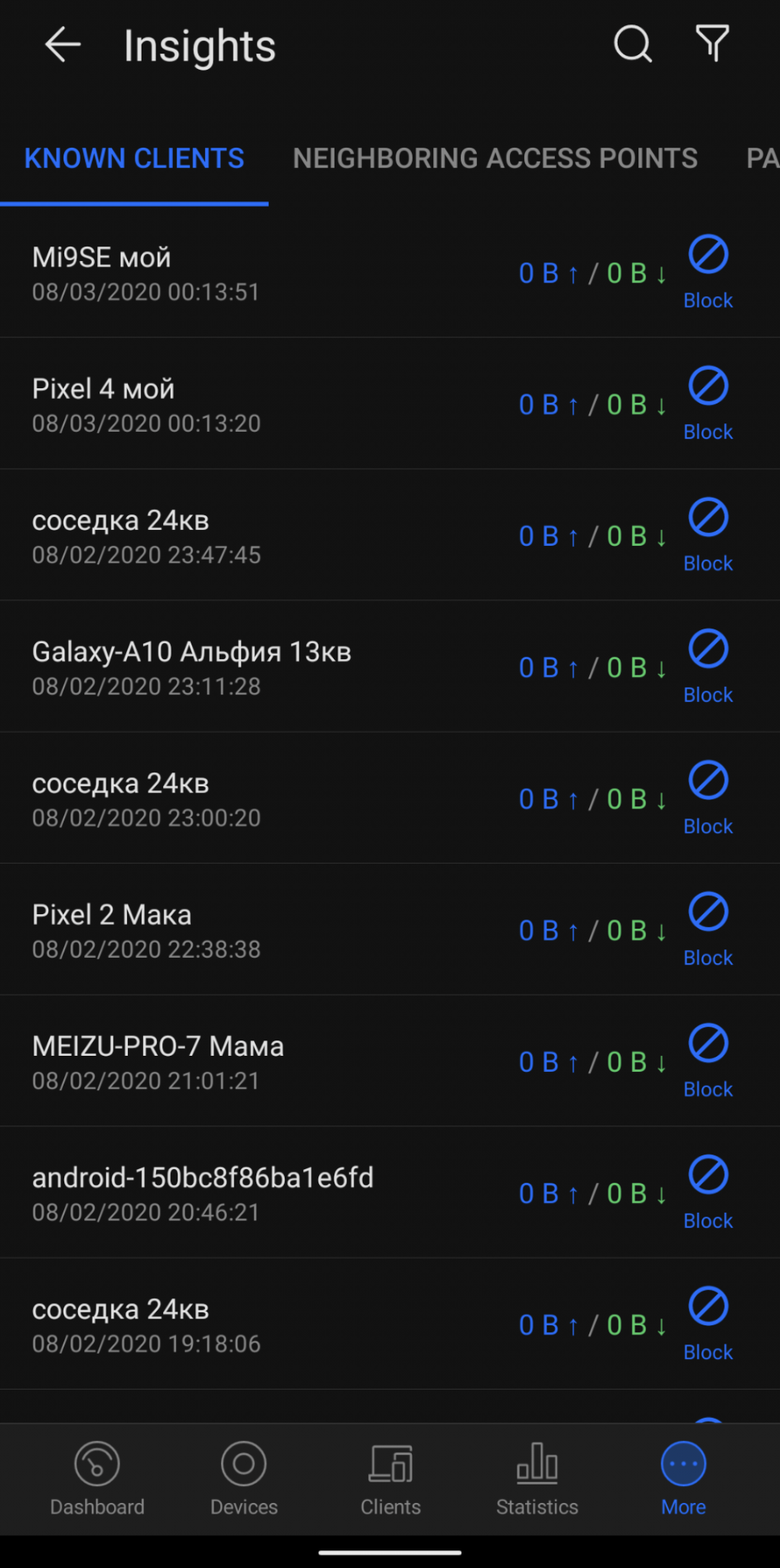
Task: Go to the Dashboard tab
Action: (97, 1479)
